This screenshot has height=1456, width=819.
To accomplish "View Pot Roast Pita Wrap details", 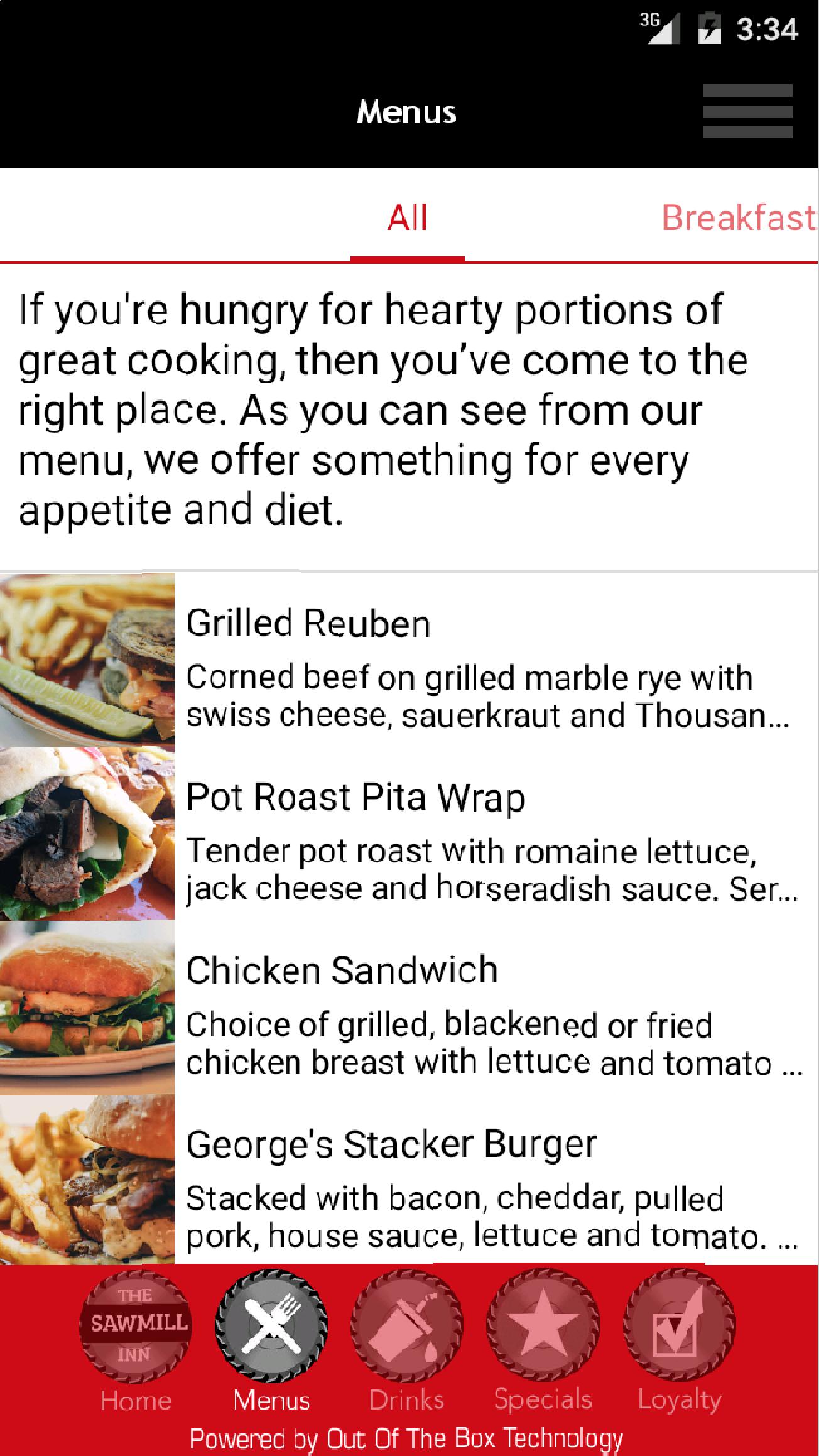I will 408,834.
